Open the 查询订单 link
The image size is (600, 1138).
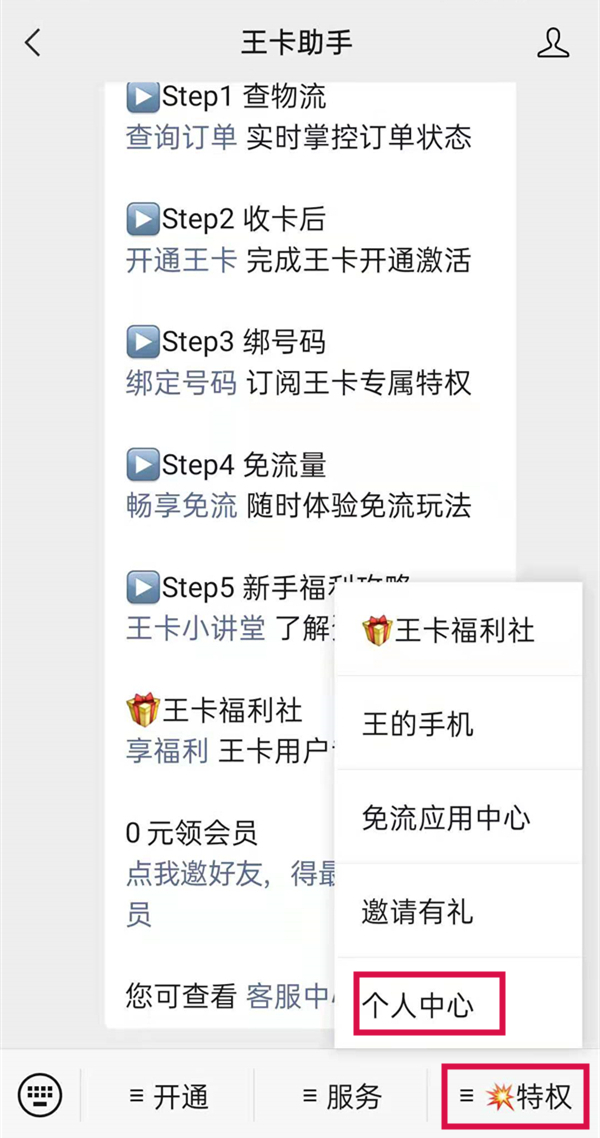180,137
